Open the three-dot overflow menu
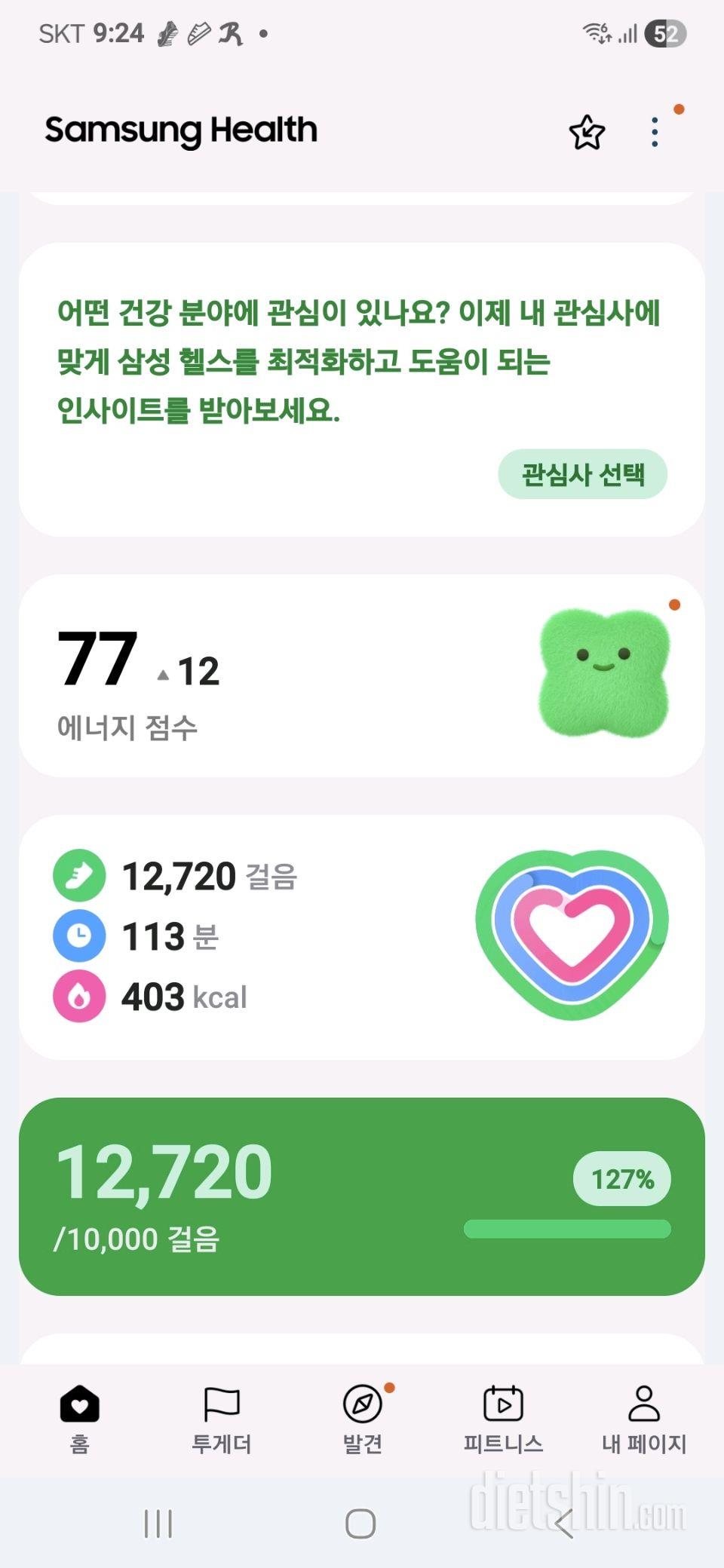 pyautogui.click(x=655, y=133)
